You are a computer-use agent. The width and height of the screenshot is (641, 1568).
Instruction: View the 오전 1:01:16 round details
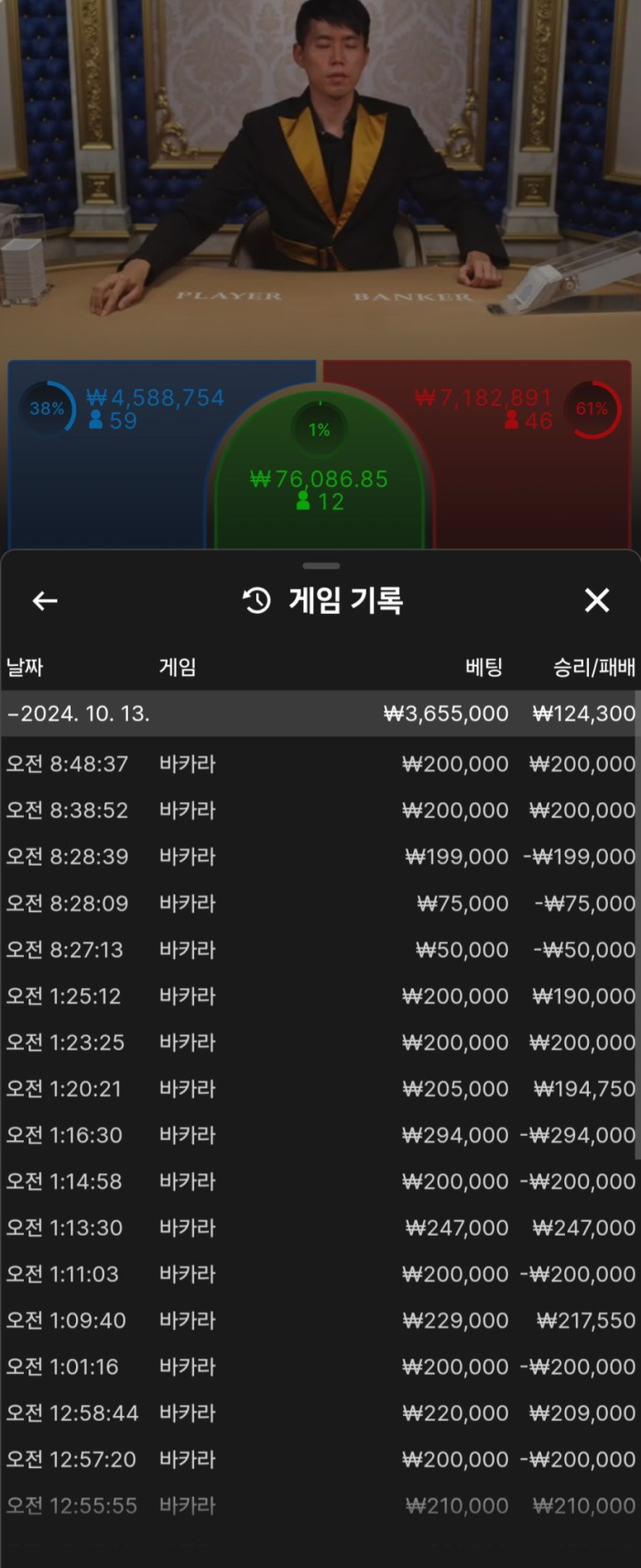click(x=319, y=1367)
